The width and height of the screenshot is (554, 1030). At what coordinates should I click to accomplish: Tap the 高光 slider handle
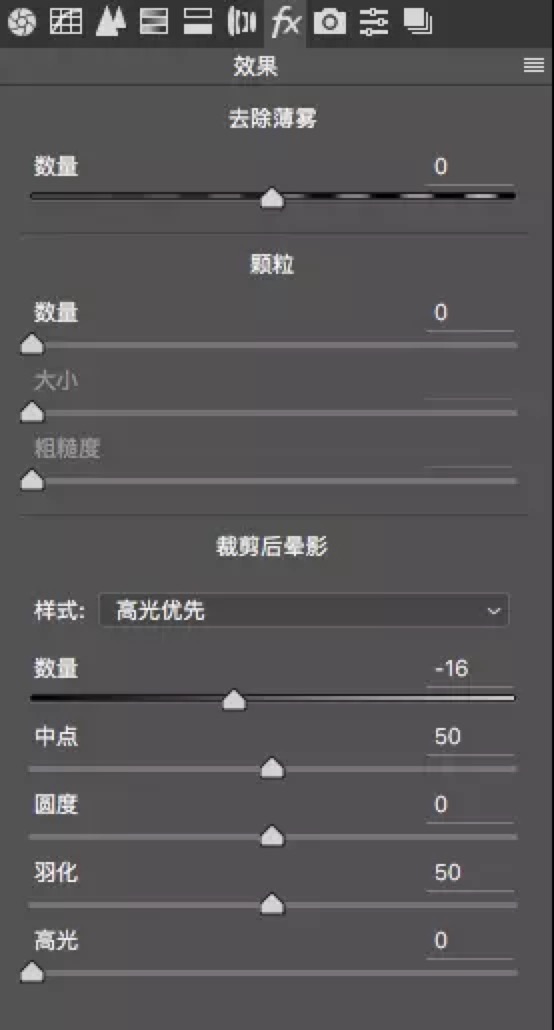pos(32,972)
